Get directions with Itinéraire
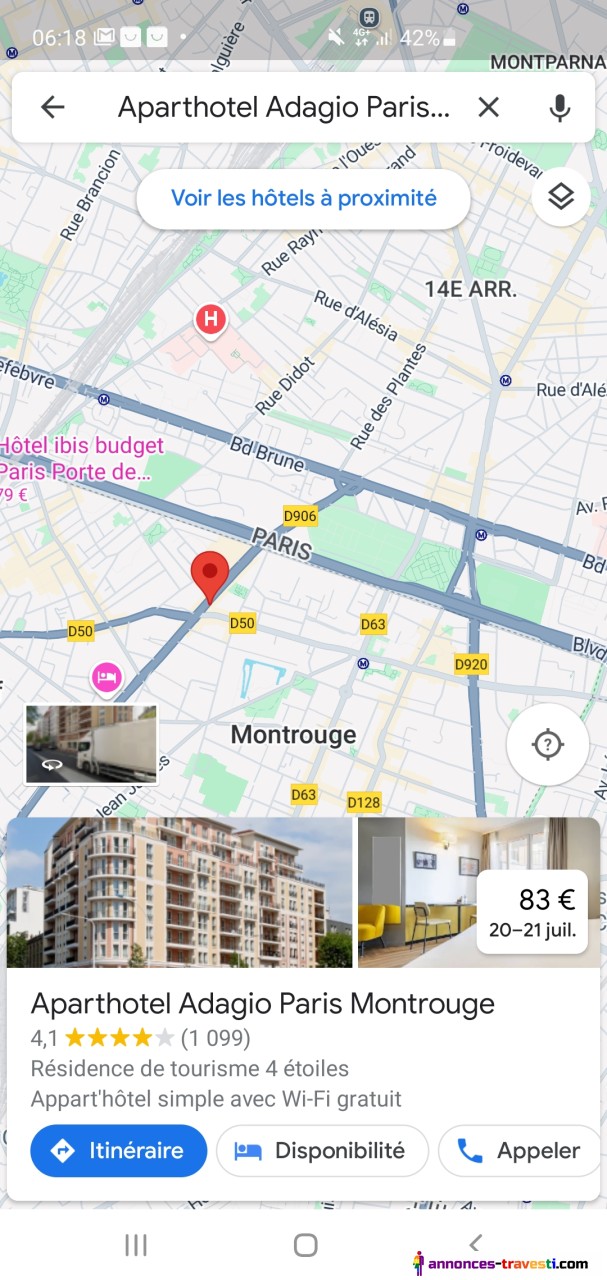 pos(118,1151)
